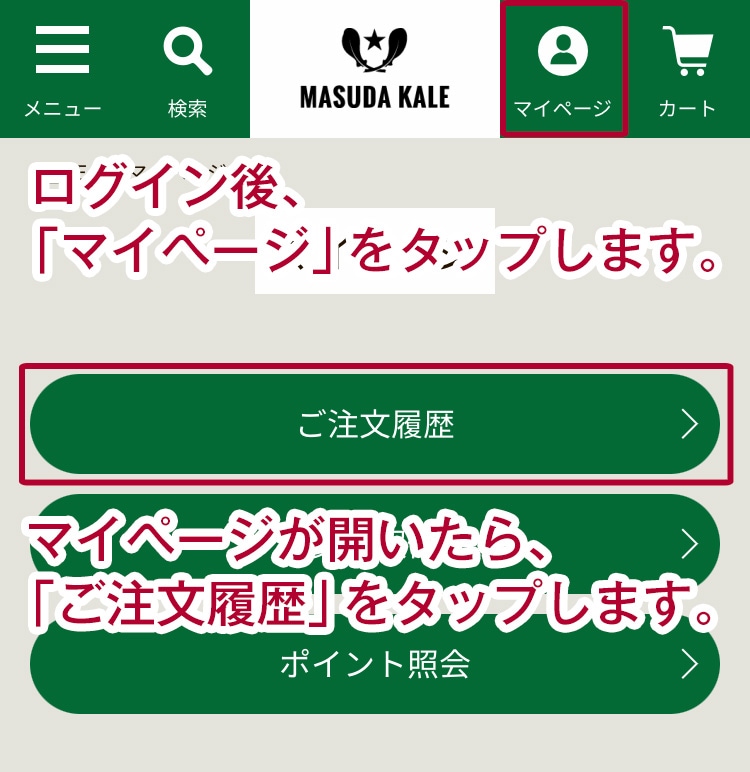Click the カート label below the cart icon
This screenshot has height=772, width=750.
point(687,110)
